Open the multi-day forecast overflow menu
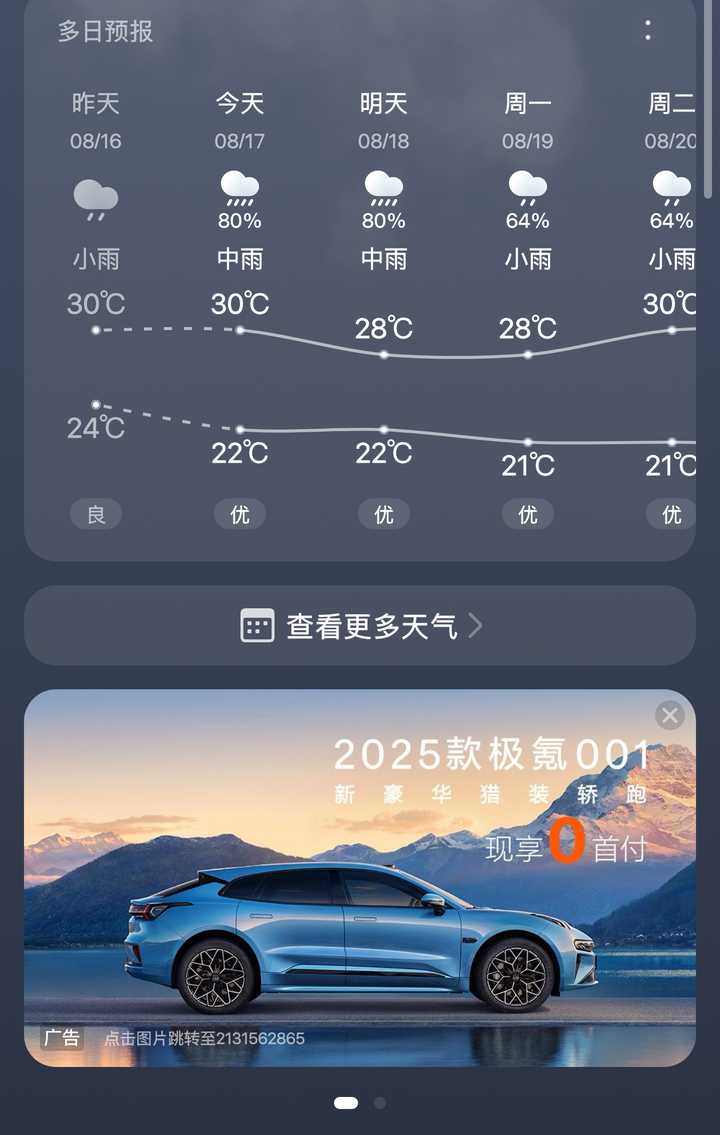The height and width of the screenshot is (1135, 720). click(648, 30)
